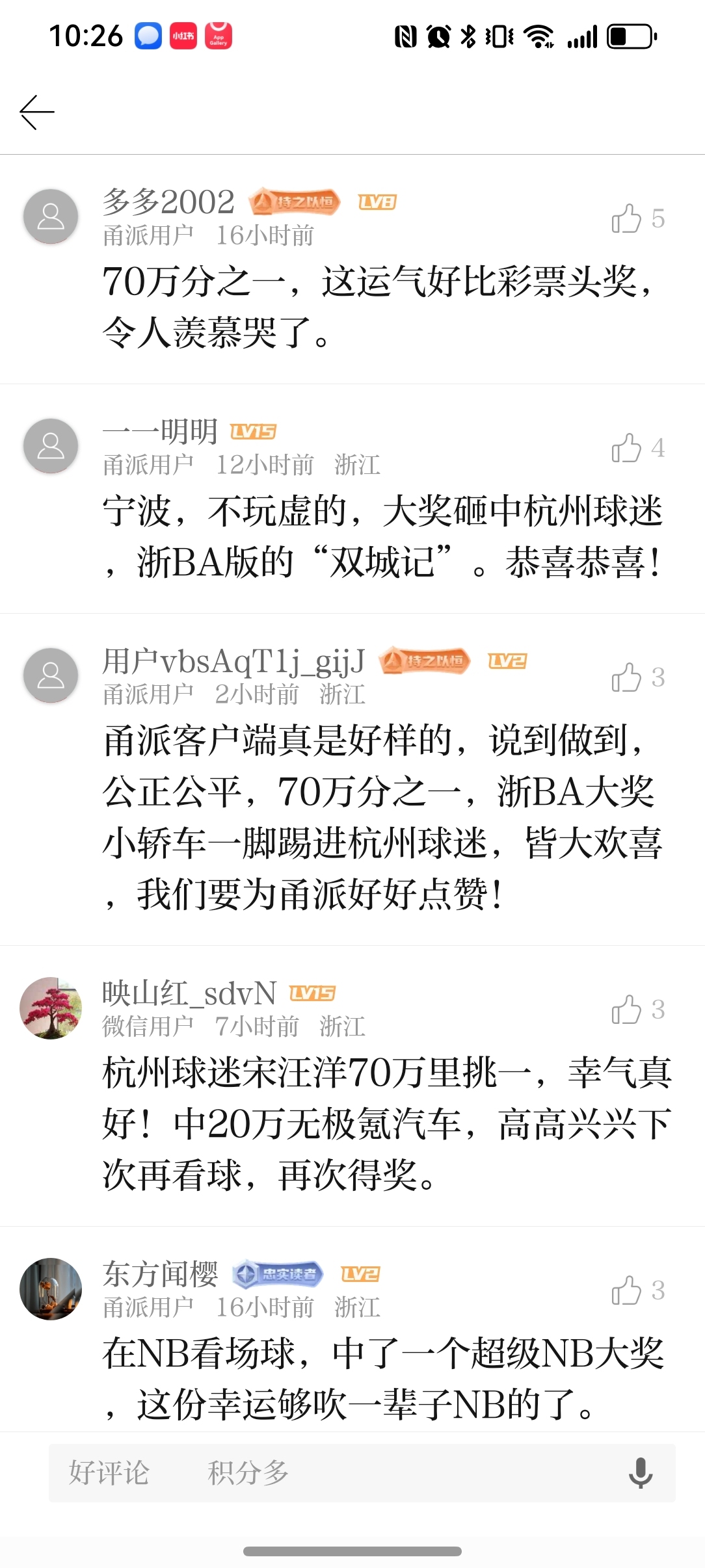Like the comment by 东方闻樱

[x=626, y=1290]
